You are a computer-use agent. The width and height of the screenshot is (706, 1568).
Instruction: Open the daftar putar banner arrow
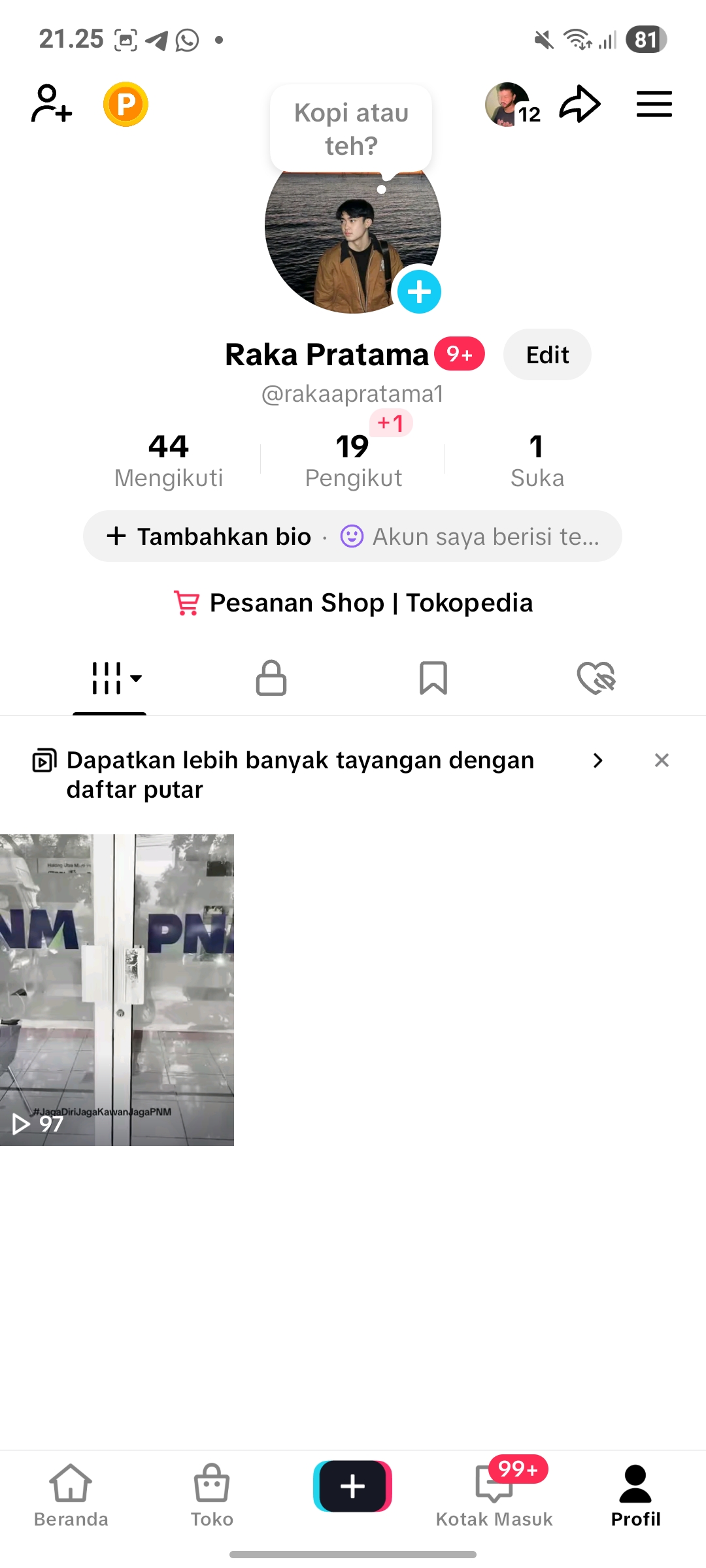click(597, 760)
